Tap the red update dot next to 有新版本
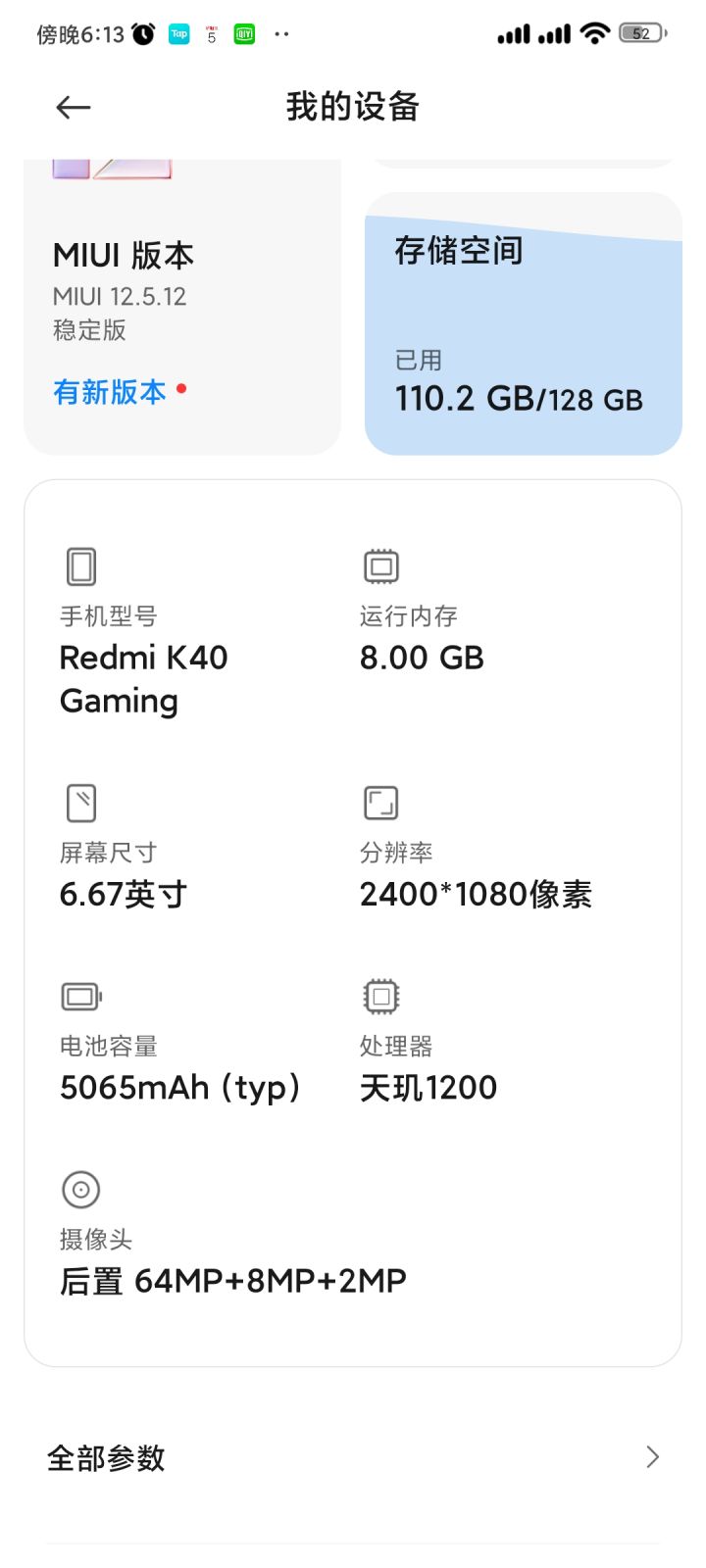 181,388
